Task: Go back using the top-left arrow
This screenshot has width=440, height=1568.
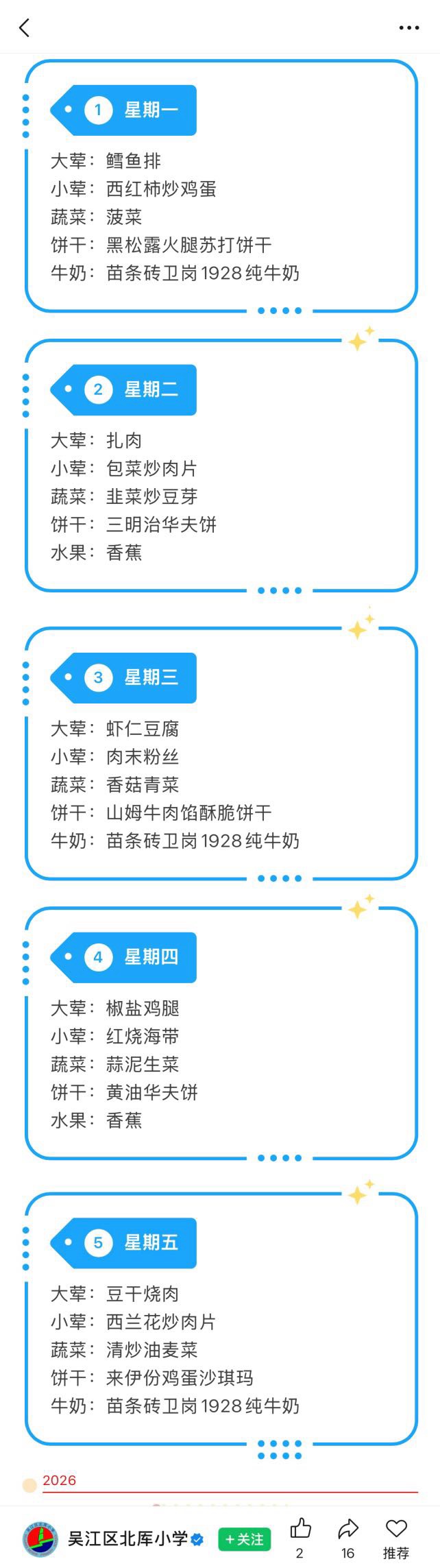Action: 25,27
